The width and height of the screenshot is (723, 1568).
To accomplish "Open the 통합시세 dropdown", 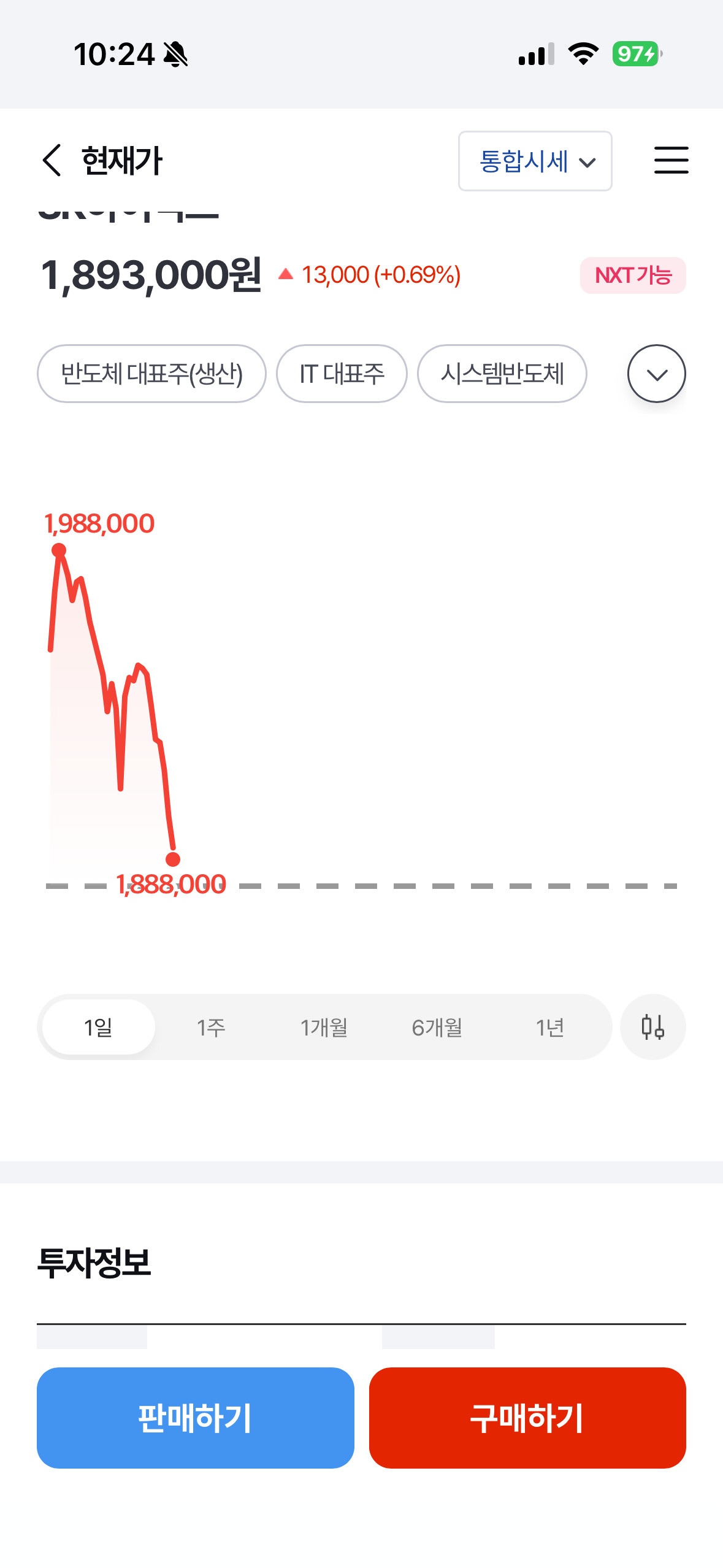I will [535, 161].
